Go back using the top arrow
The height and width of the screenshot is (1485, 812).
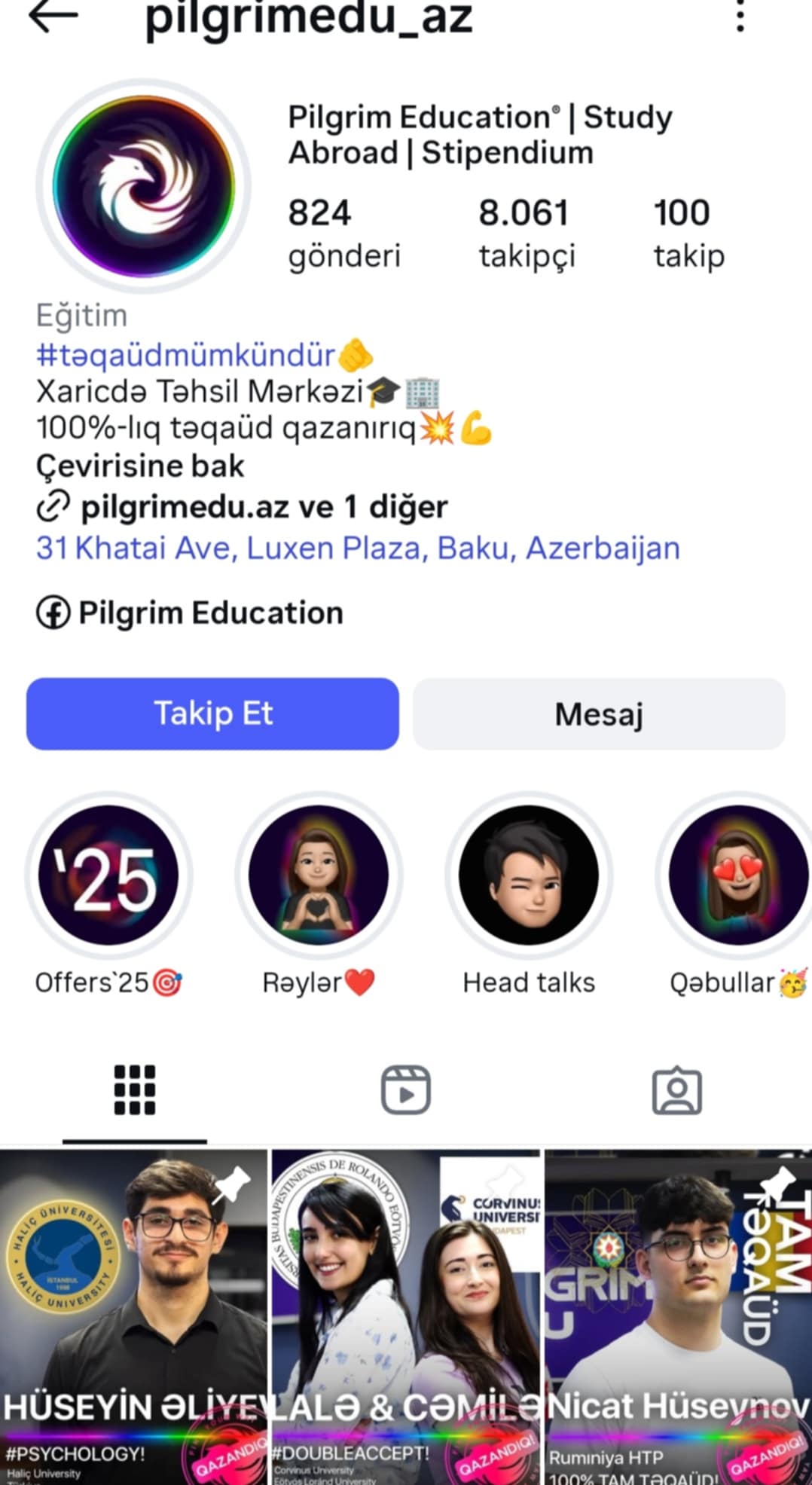click(53, 15)
